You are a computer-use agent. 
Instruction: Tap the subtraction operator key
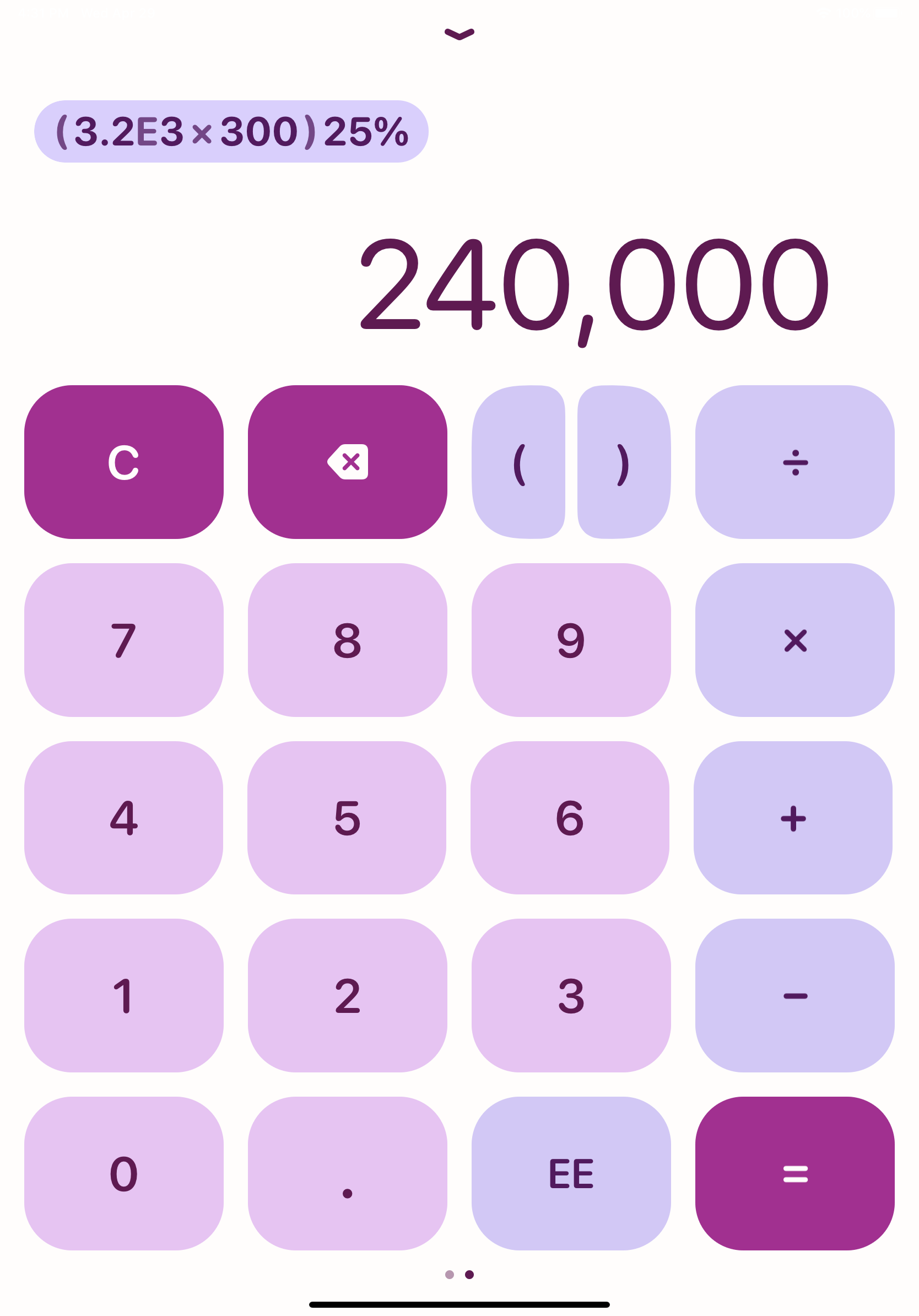(x=793, y=997)
